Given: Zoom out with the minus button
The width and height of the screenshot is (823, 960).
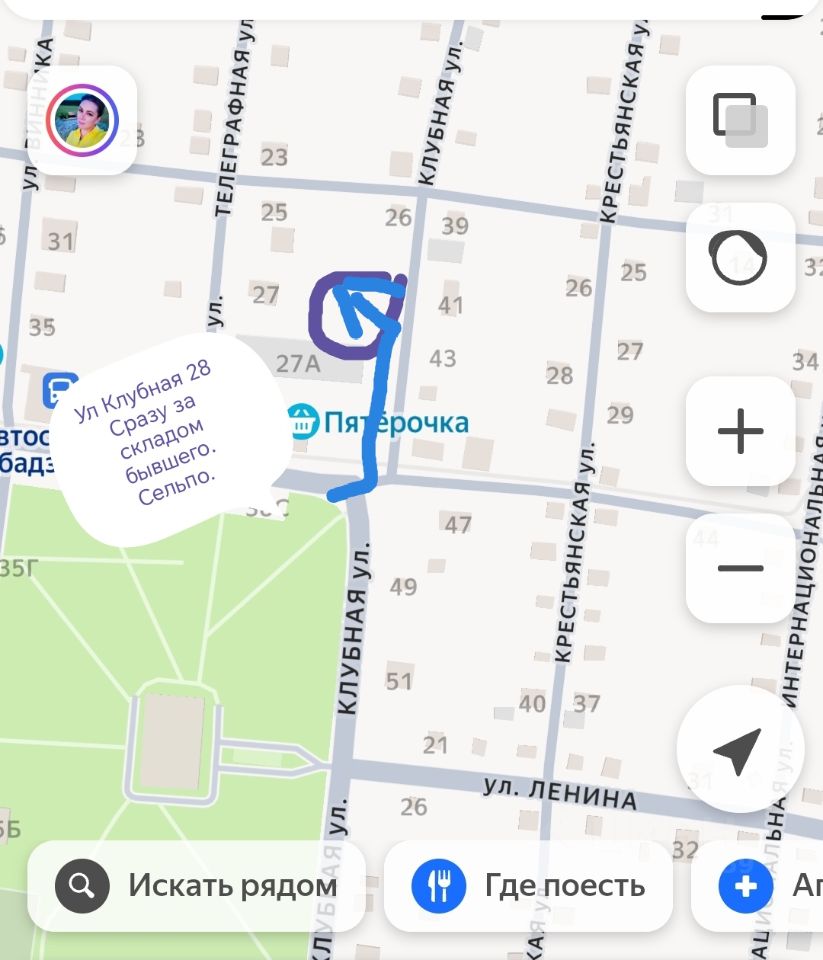Looking at the screenshot, I should 740,568.
